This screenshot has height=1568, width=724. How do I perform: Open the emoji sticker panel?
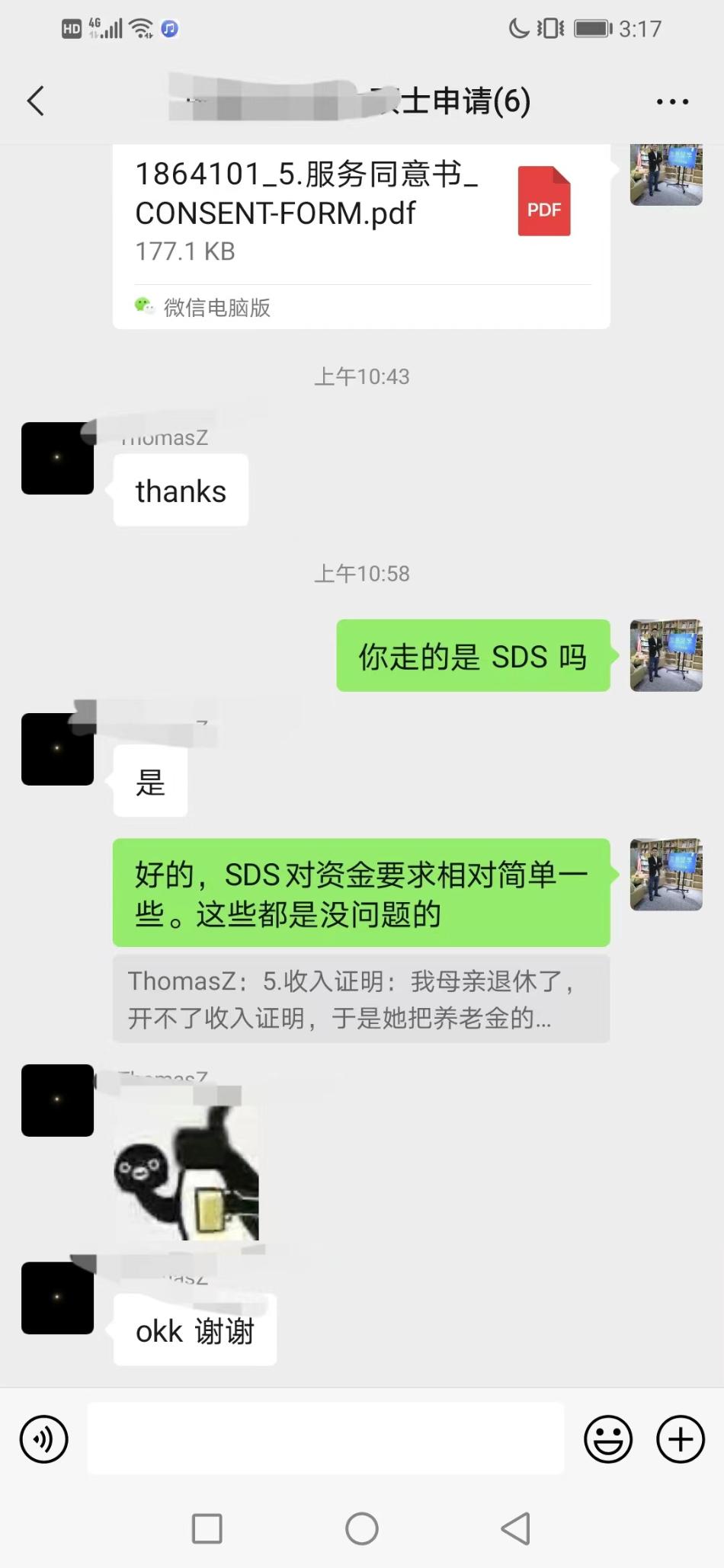(x=607, y=1439)
